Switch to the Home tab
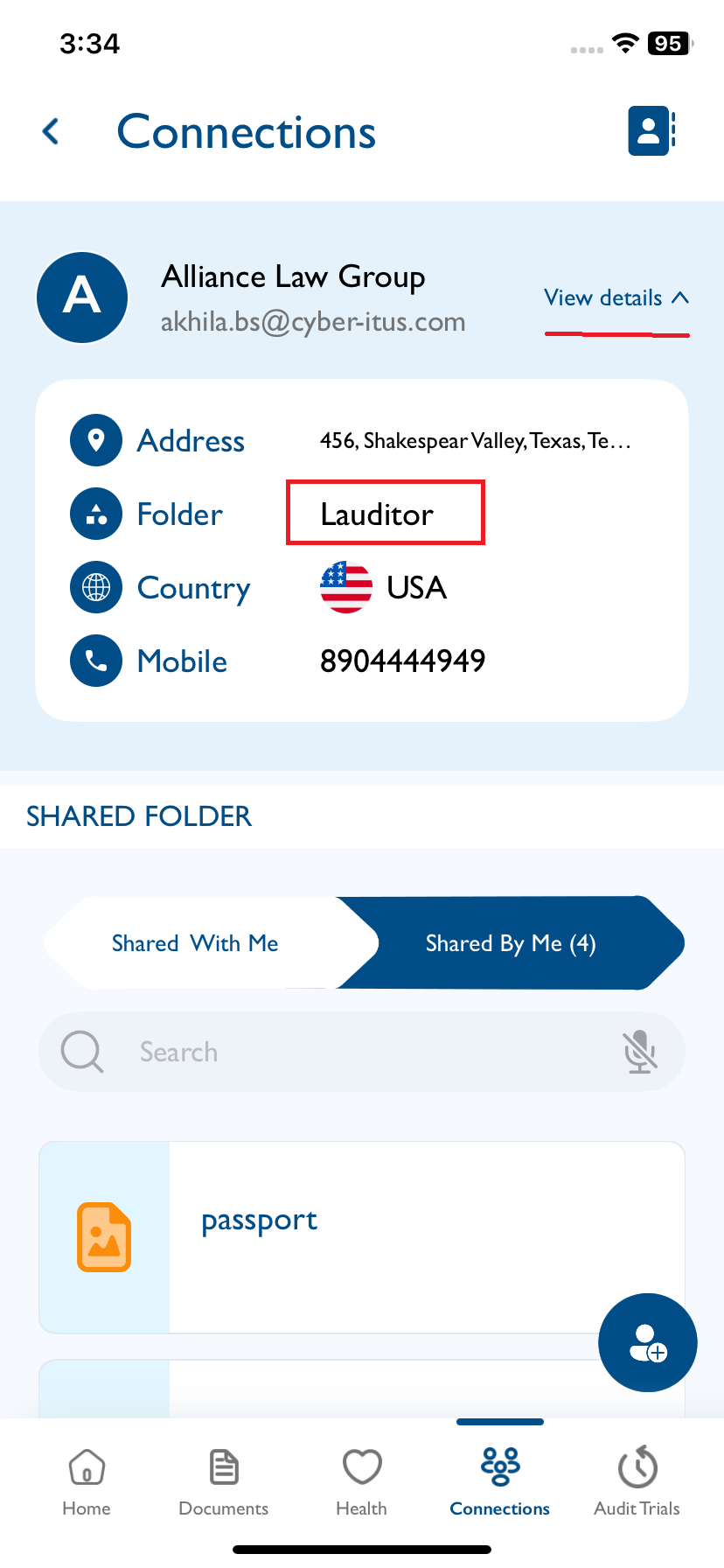Screen dimensions: 724x1568 86,1466
